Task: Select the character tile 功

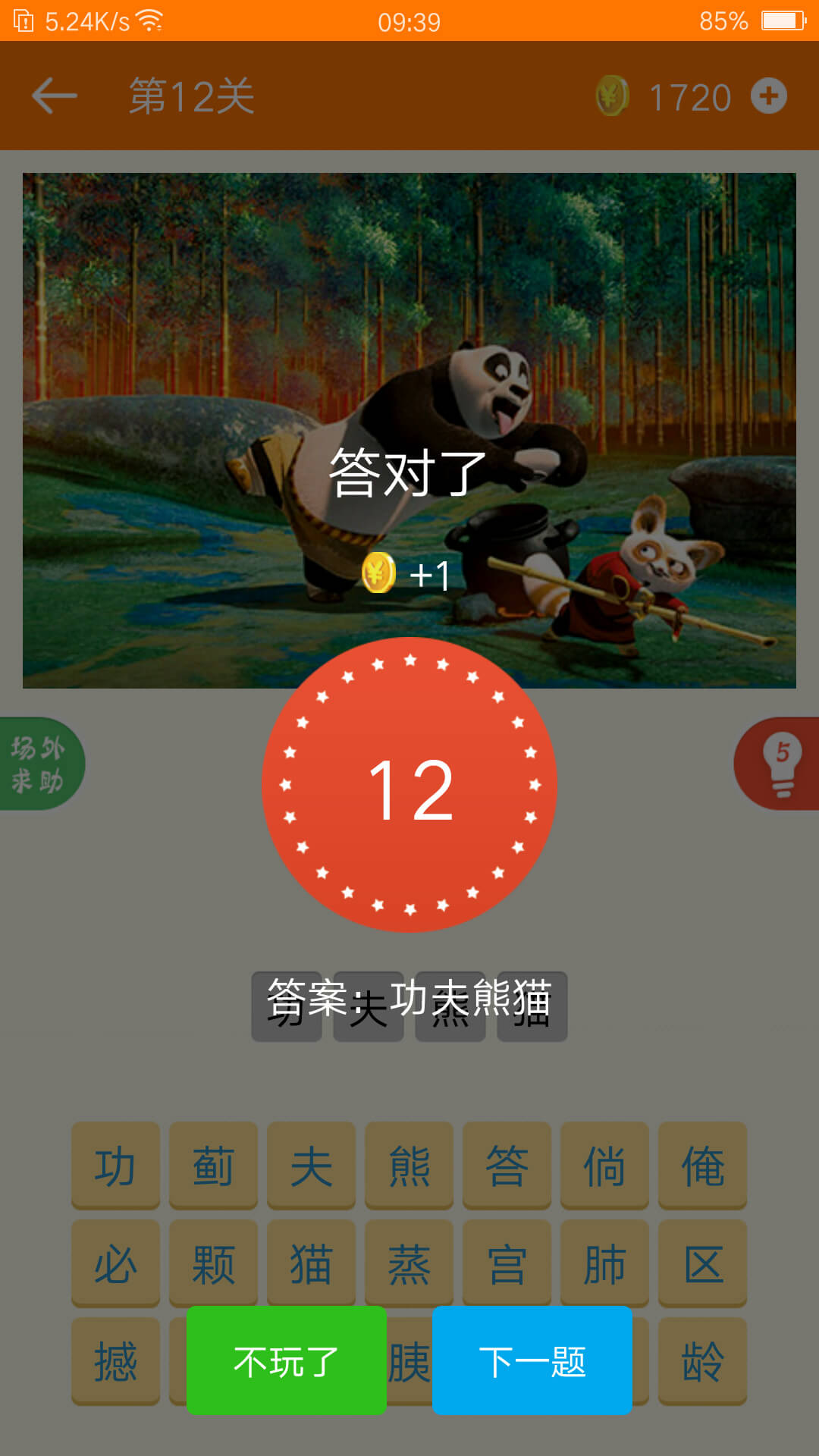Action: pos(115,1166)
